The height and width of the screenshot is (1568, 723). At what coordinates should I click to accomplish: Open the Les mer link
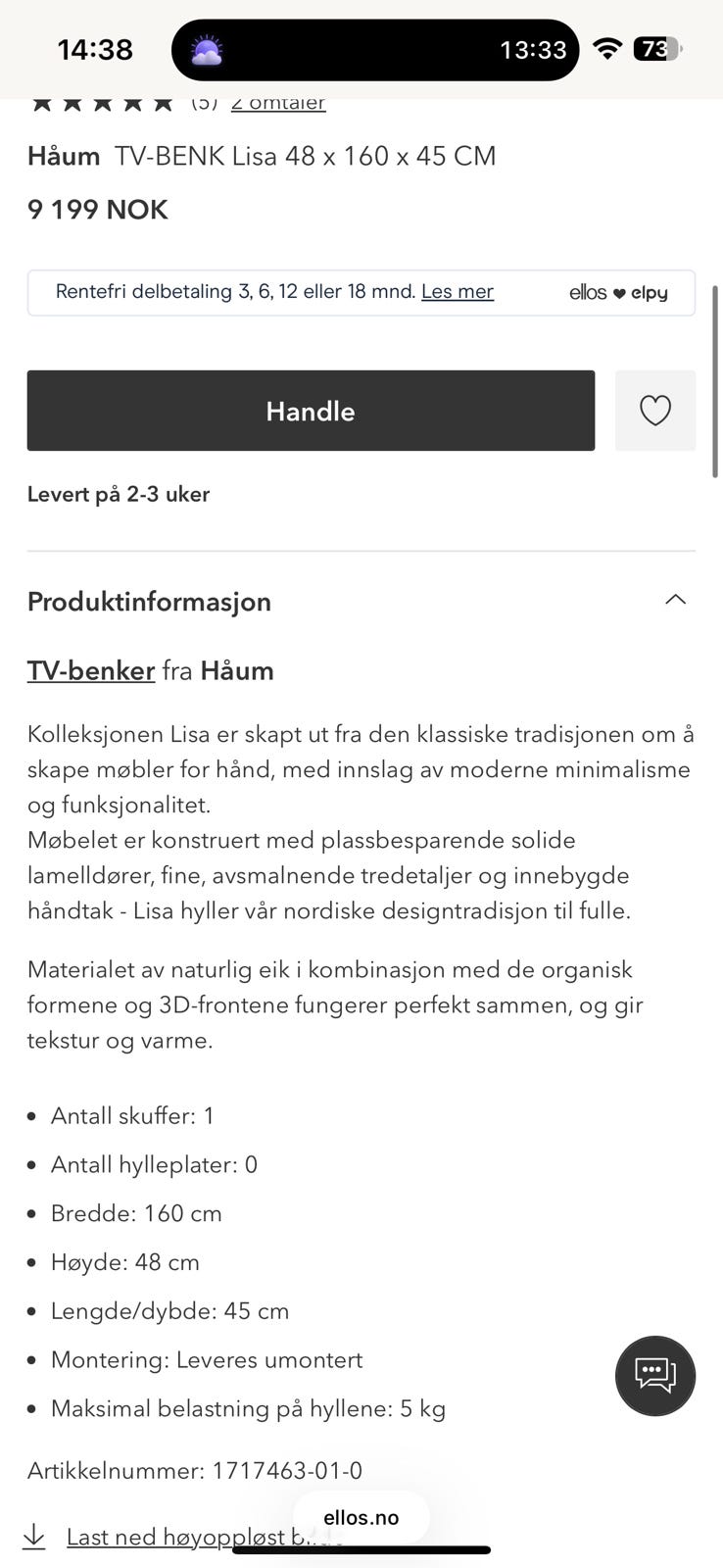pyautogui.click(x=457, y=291)
